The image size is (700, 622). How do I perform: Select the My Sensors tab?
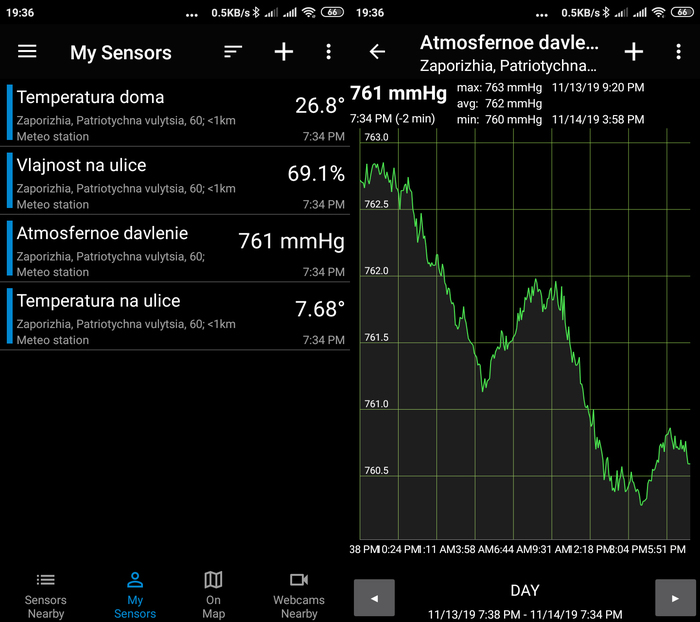pos(135,594)
